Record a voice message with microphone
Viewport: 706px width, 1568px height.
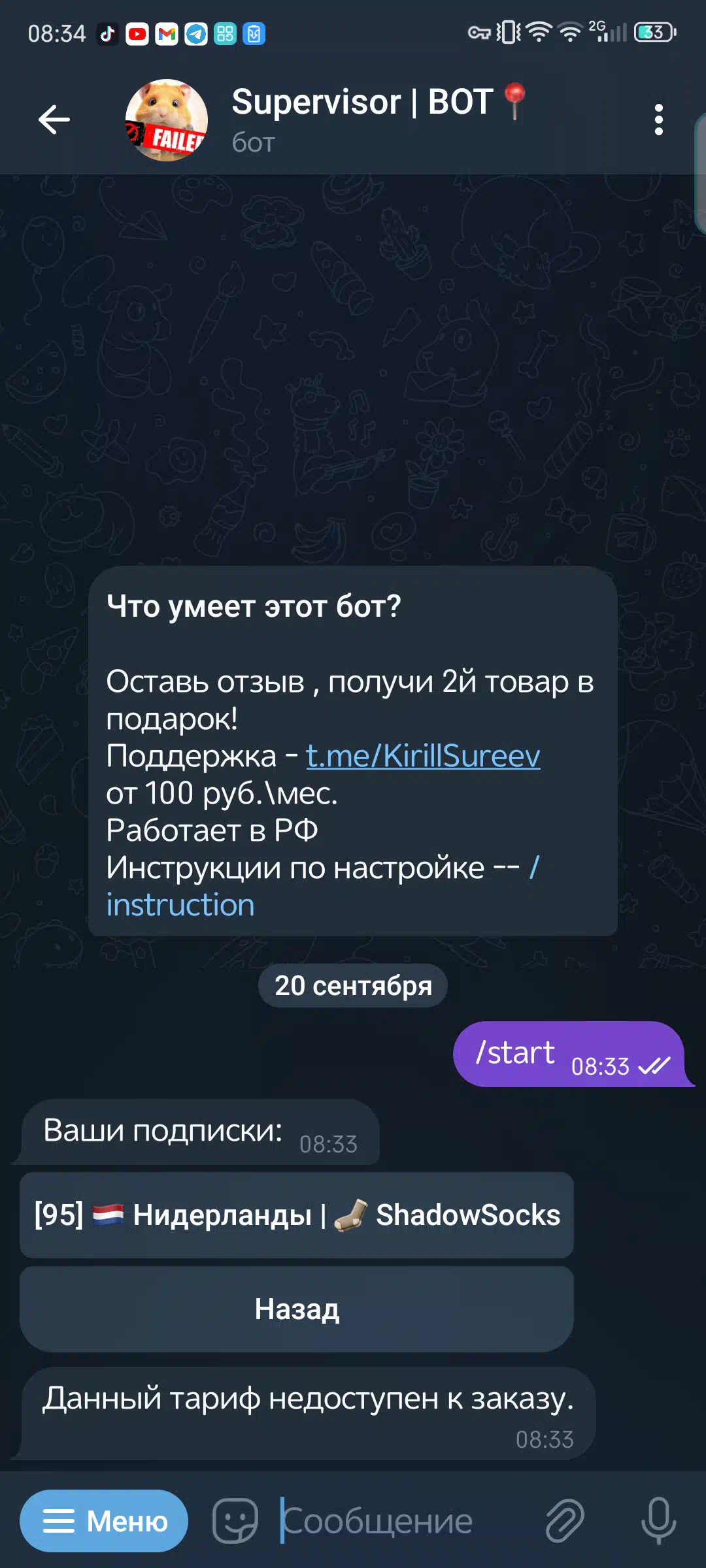pyautogui.click(x=658, y=1521)
